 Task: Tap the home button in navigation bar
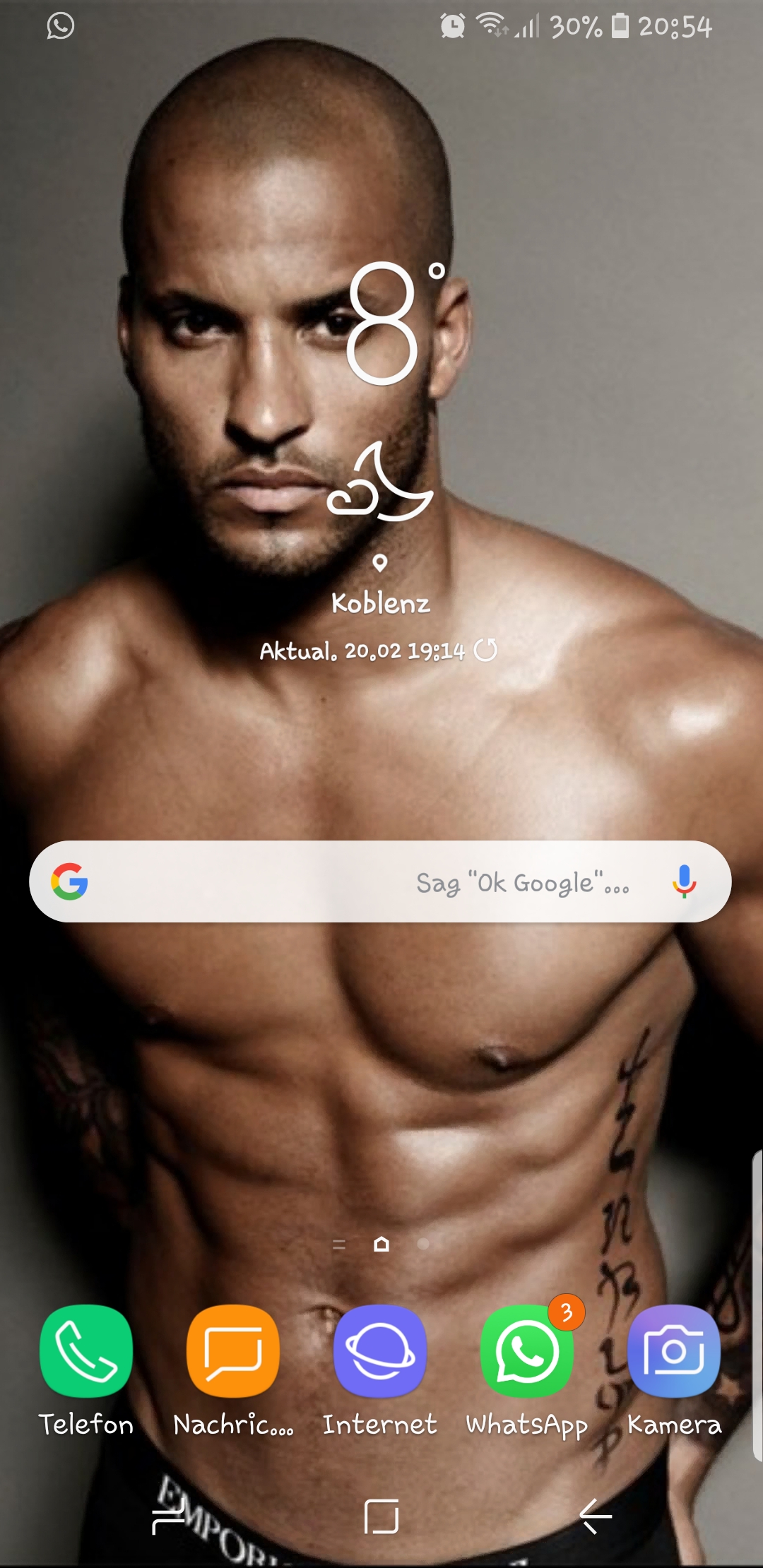point(381,1516)
